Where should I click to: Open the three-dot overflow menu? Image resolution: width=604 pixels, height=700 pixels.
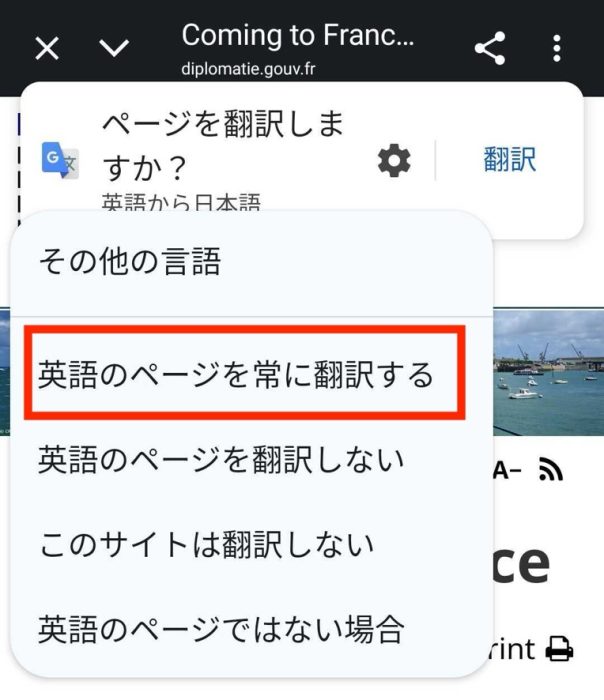tap(557, 49)
